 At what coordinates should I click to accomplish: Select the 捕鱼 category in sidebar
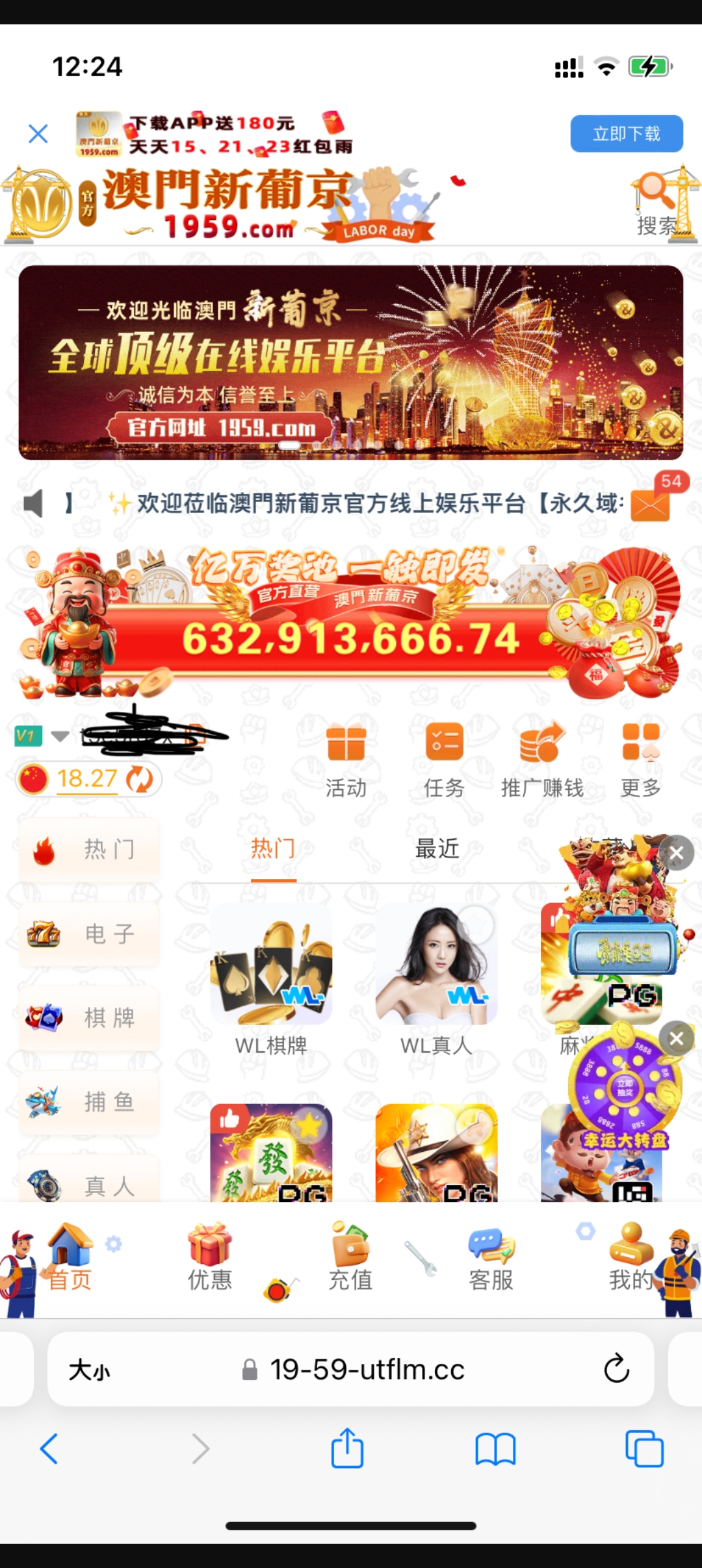[x=89, y=1102]
